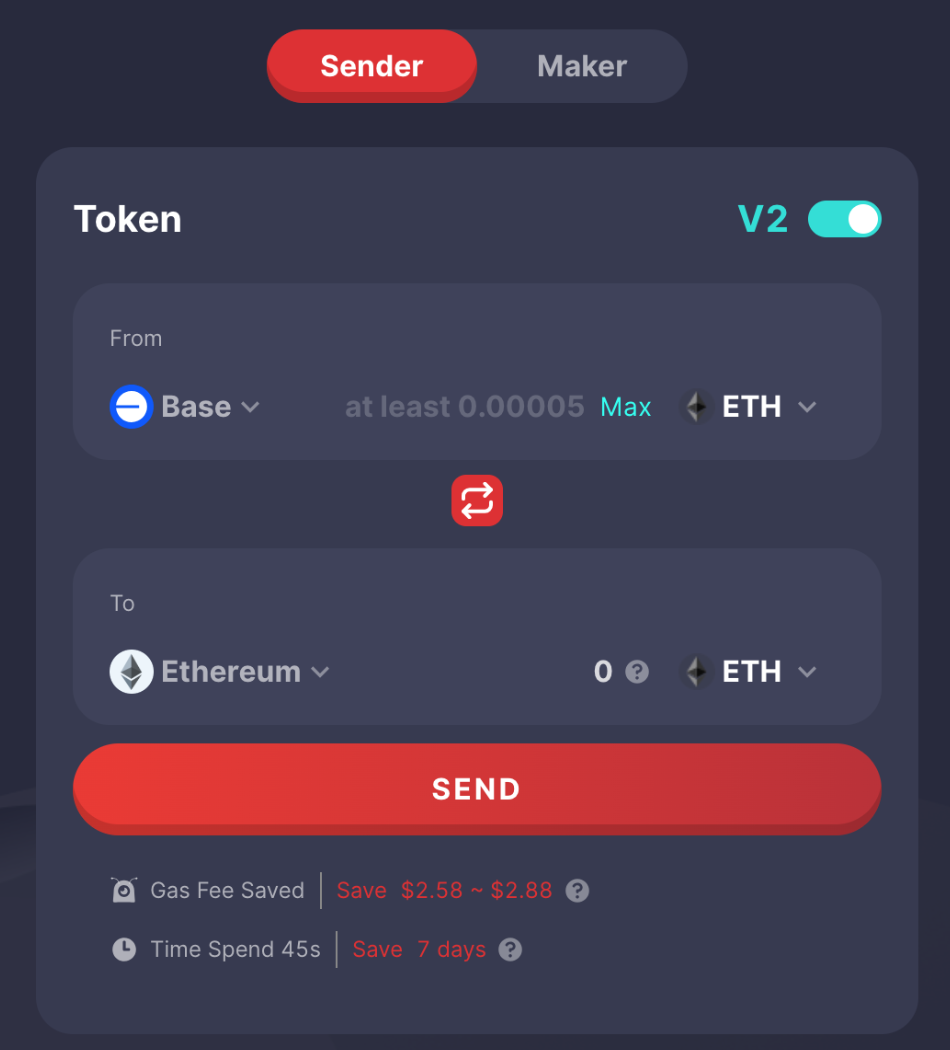Tap Max to use full balance
Viewport: 950px width, 1050px height.
[625, 407]
